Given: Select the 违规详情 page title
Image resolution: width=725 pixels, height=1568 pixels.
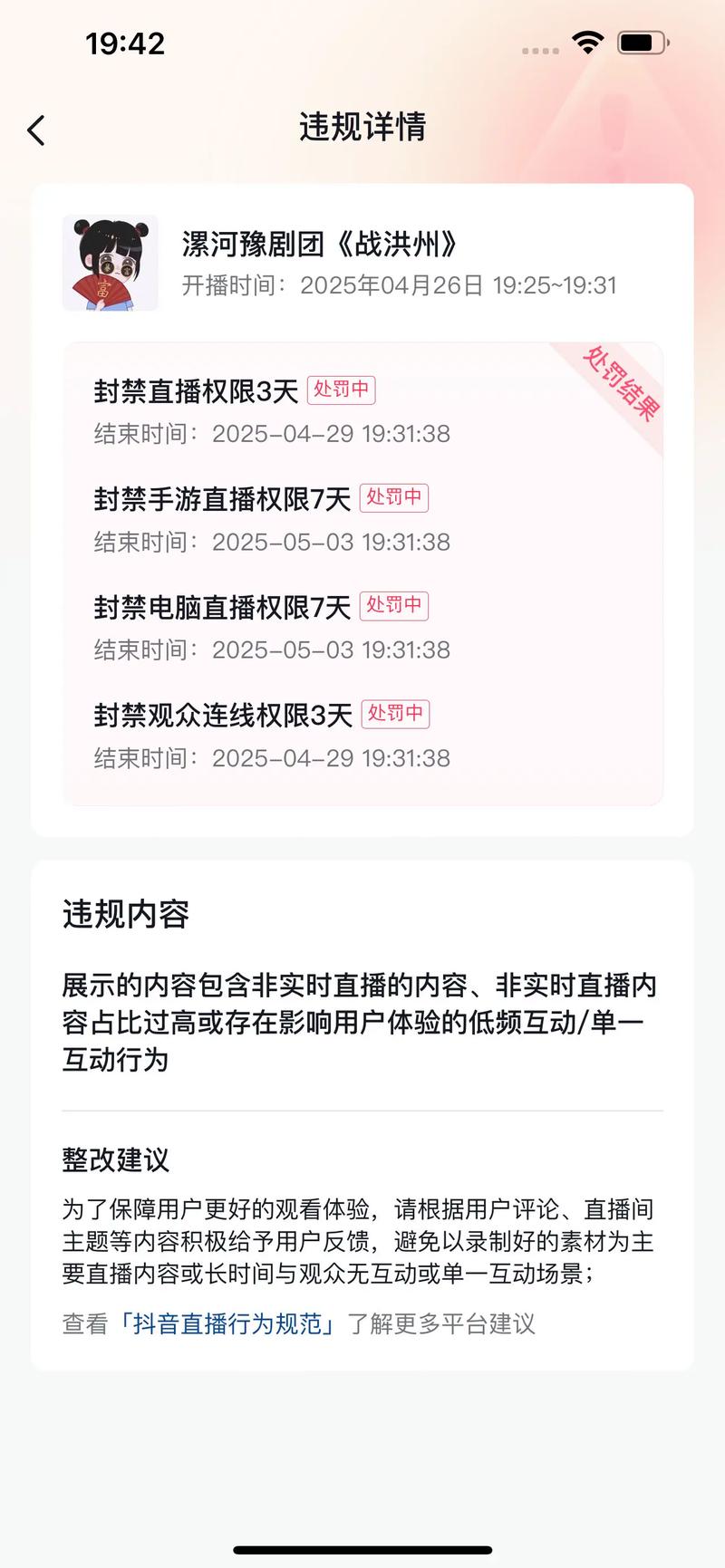Looking at the screenshot, I should pyautogui.click(x=362, y=128).
